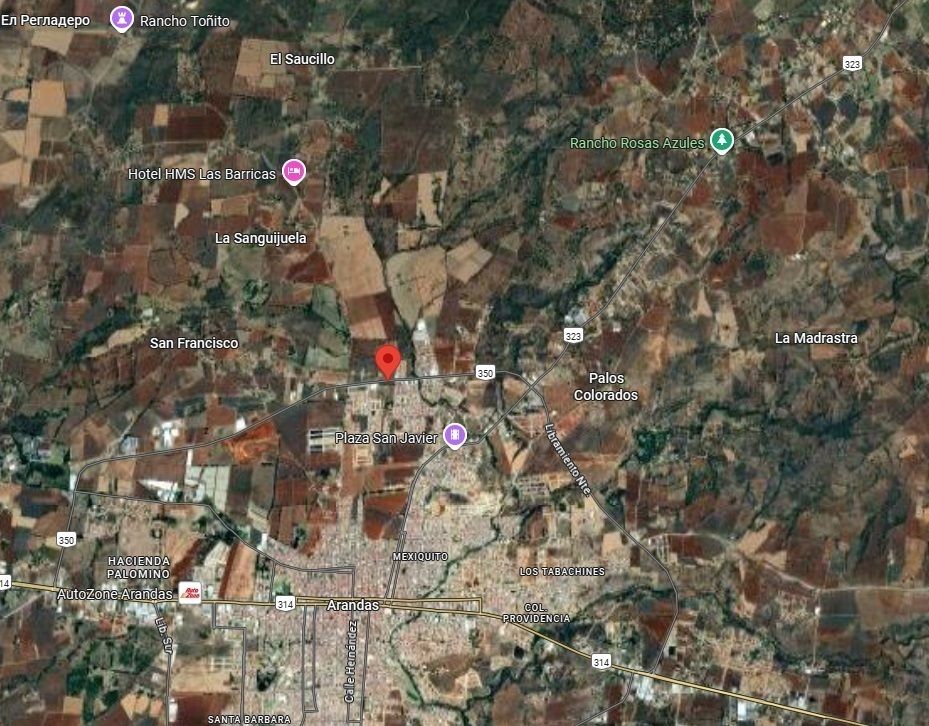Tap the Plaza San Javier shopping marker
The width and height of the screenshot is (929, 726).
tap(455, 434)
